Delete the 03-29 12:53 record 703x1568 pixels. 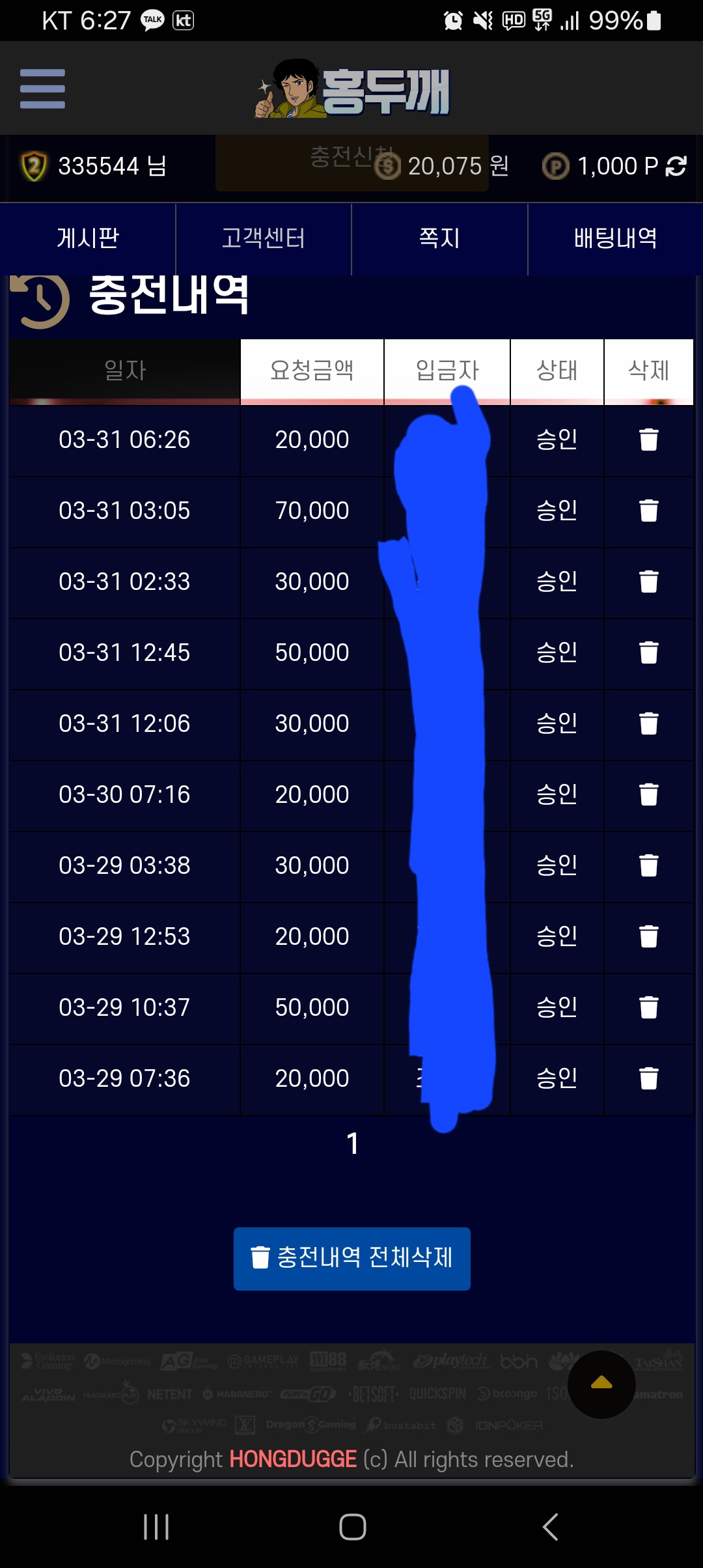click(648, 936)
